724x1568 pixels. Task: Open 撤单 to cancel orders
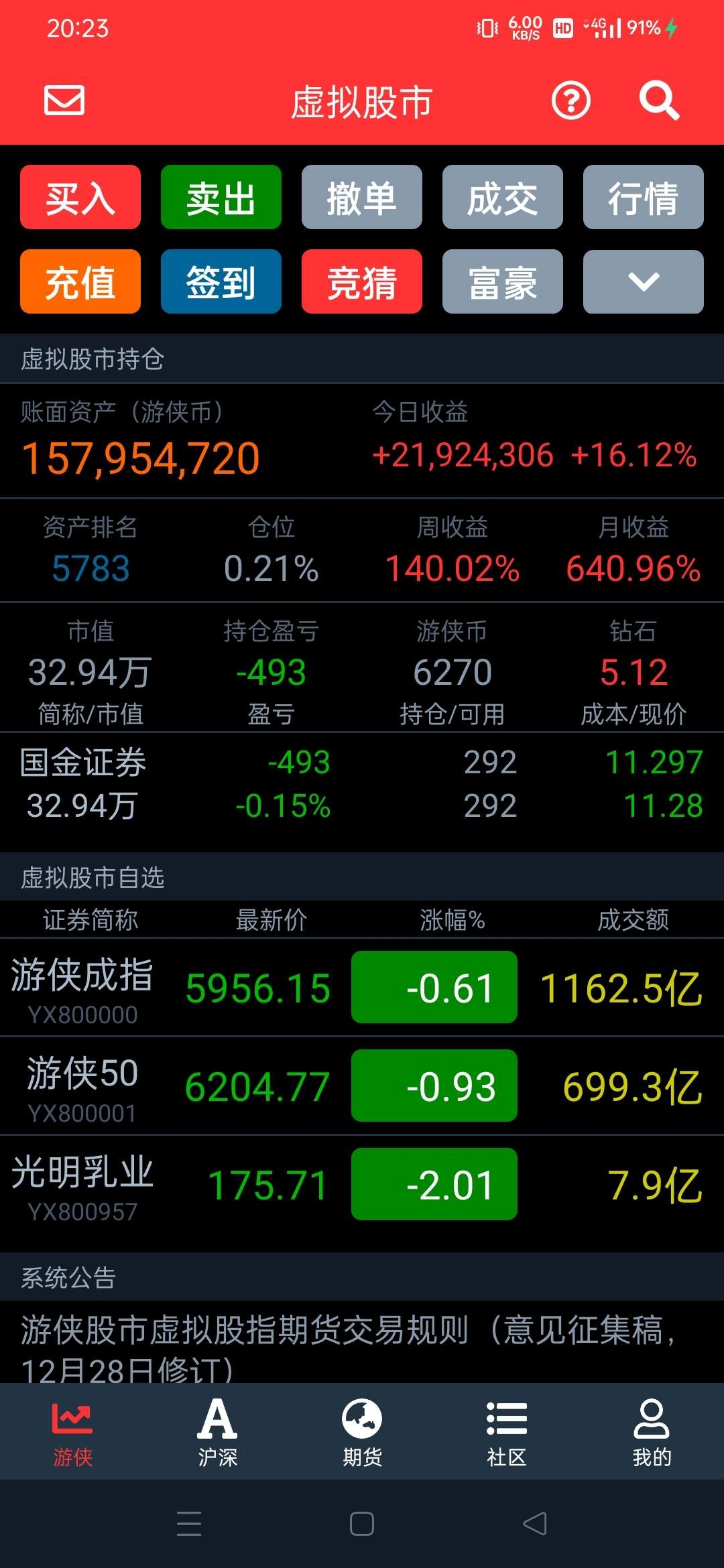click(x=362, y=197)
